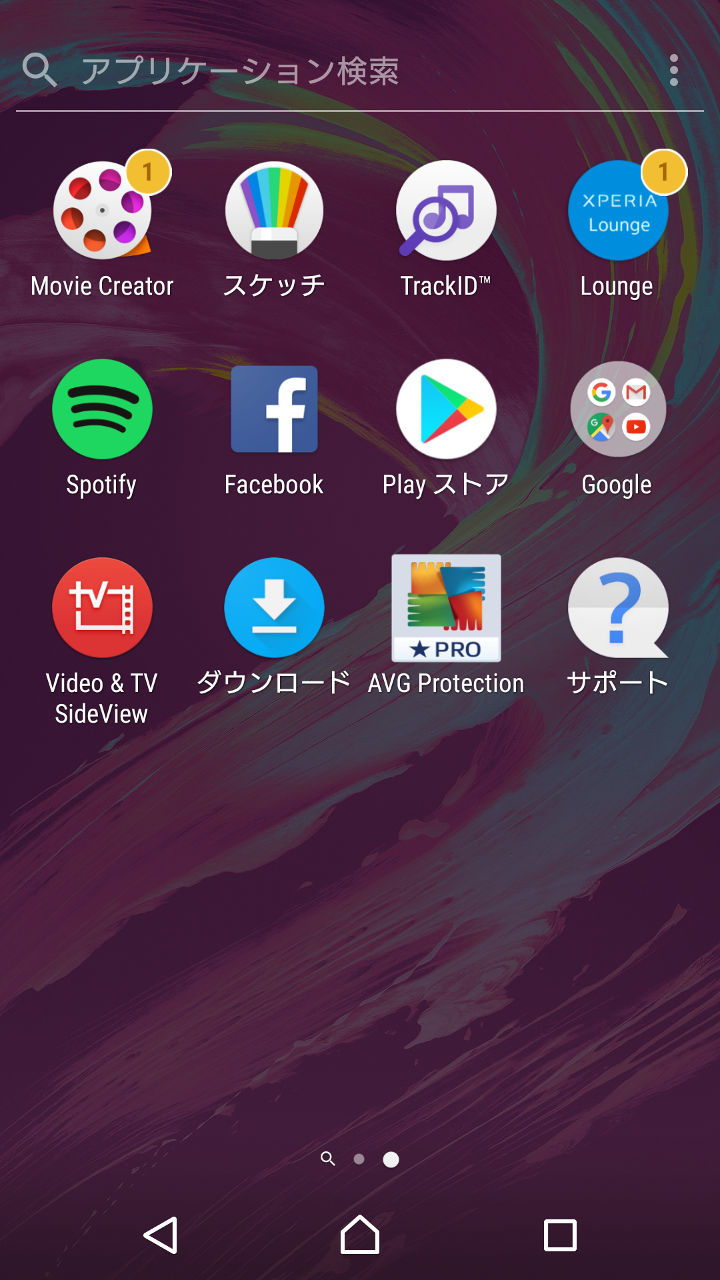Launch Video & TV SideView
This screenshot has width=720, height=1280.
click(x=102, y=608)
